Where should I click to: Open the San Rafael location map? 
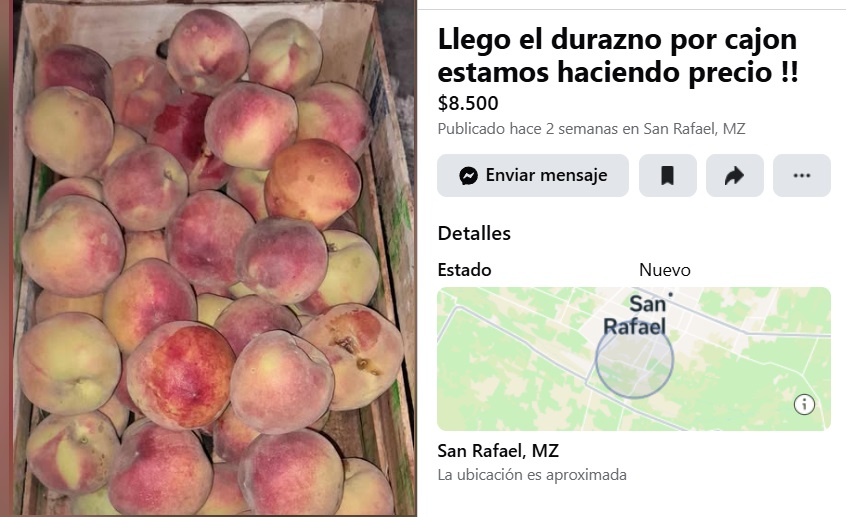(633, 358)
